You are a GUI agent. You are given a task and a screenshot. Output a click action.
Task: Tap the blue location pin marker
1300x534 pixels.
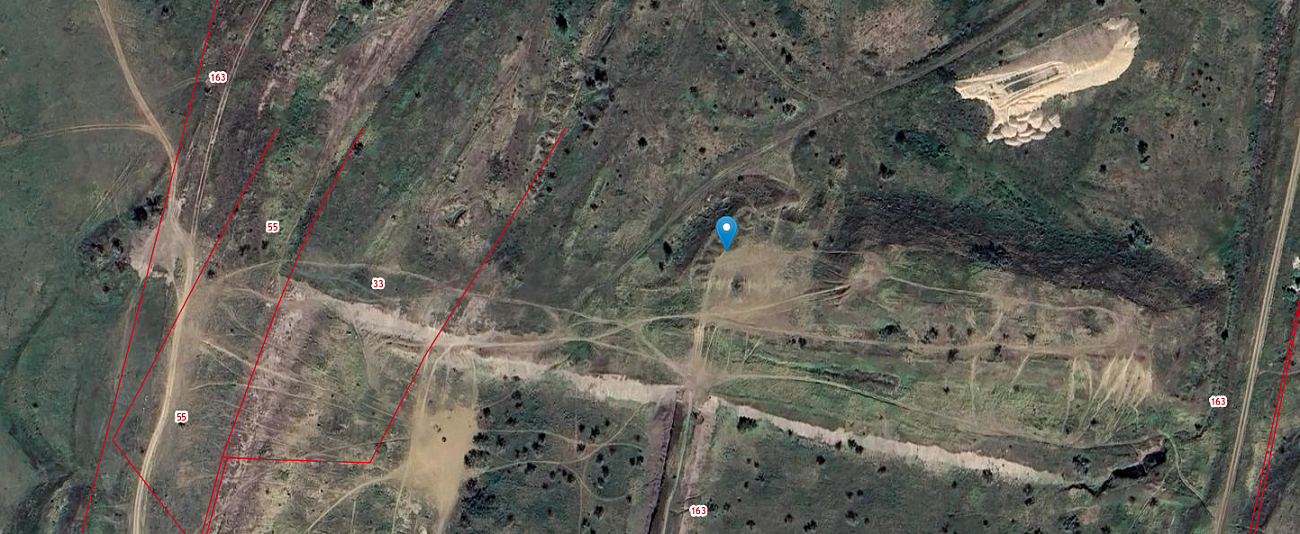tap(727, 231)
